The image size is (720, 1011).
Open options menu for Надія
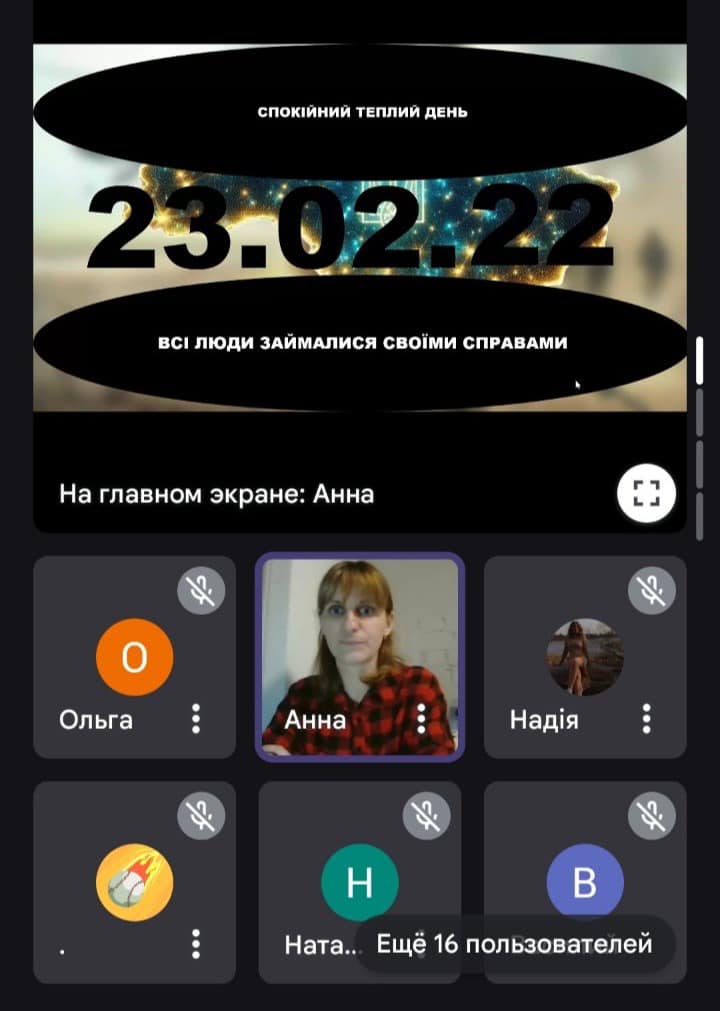point(647,718)
